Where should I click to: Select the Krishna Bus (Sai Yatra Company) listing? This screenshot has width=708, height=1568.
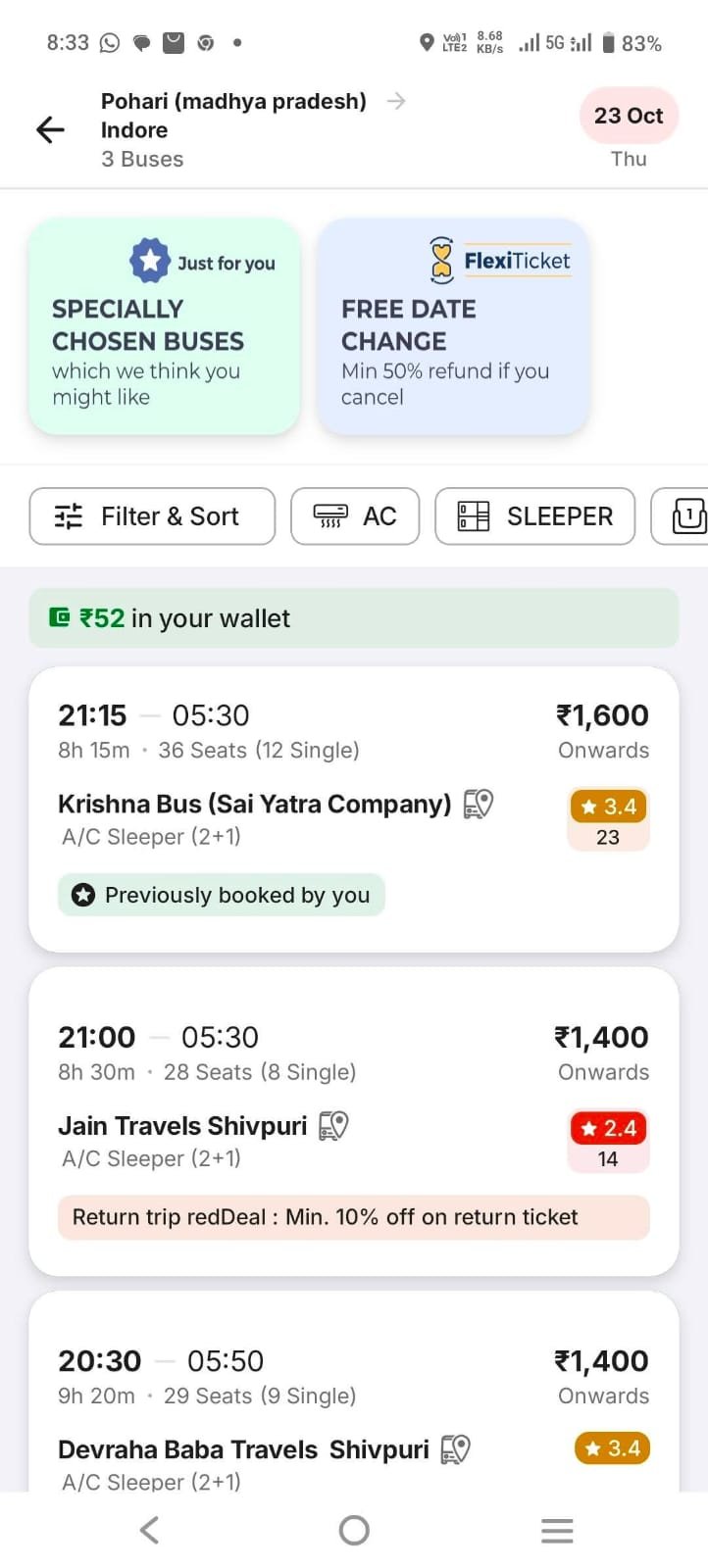tap(255, 805)
